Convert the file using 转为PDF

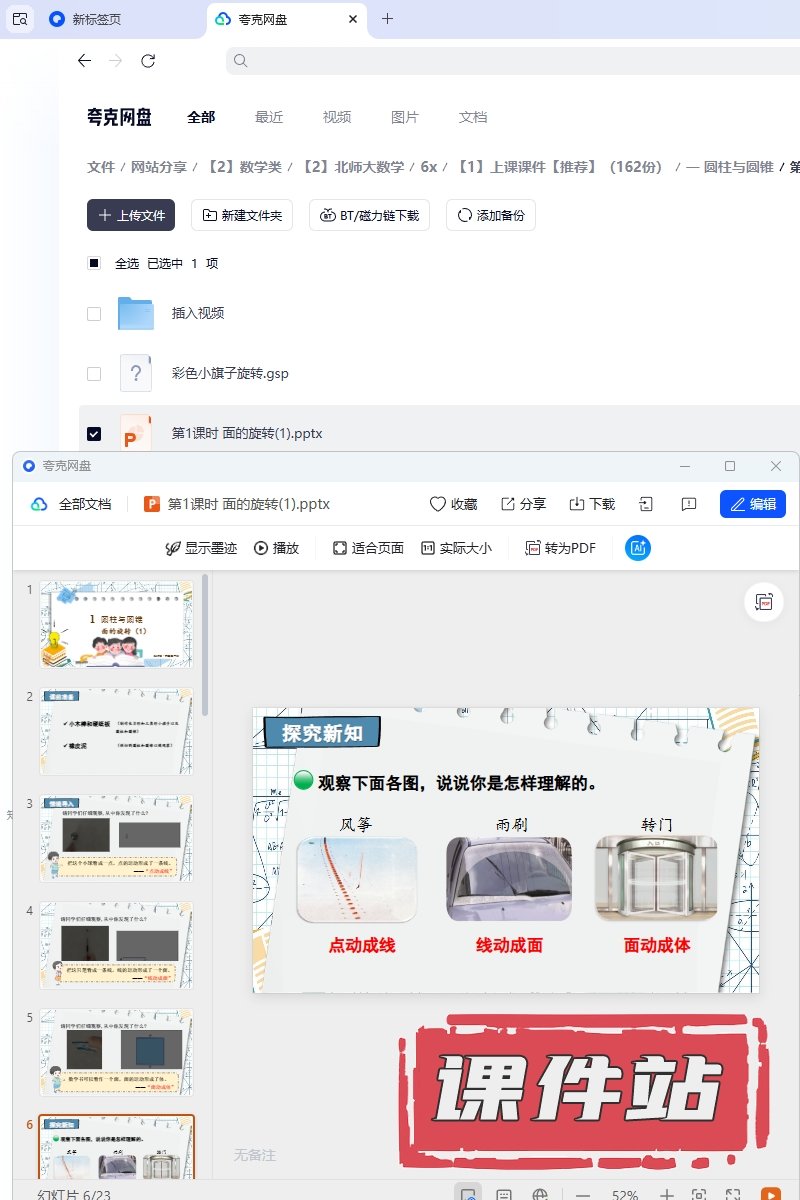(560, 548)
